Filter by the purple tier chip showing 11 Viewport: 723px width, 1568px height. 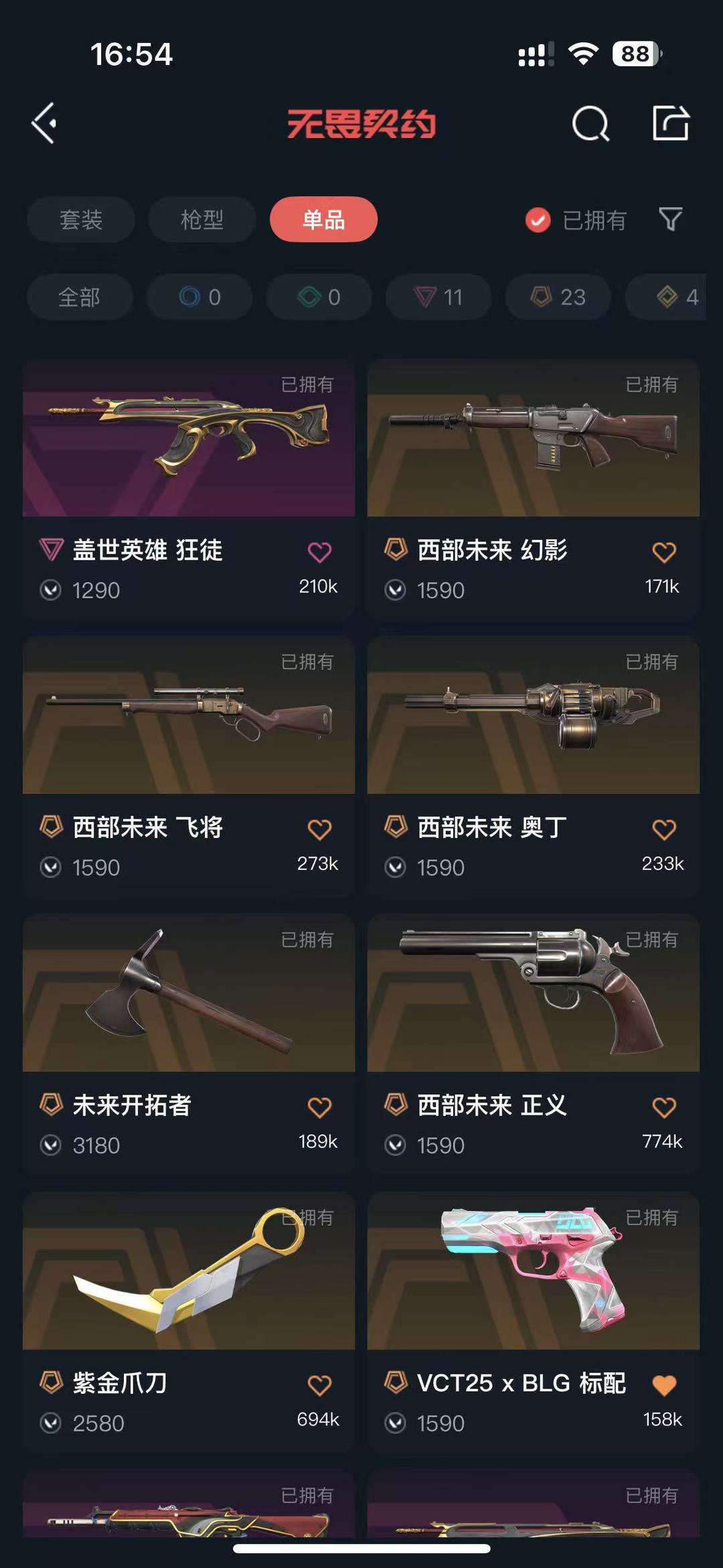pos(438,297)
